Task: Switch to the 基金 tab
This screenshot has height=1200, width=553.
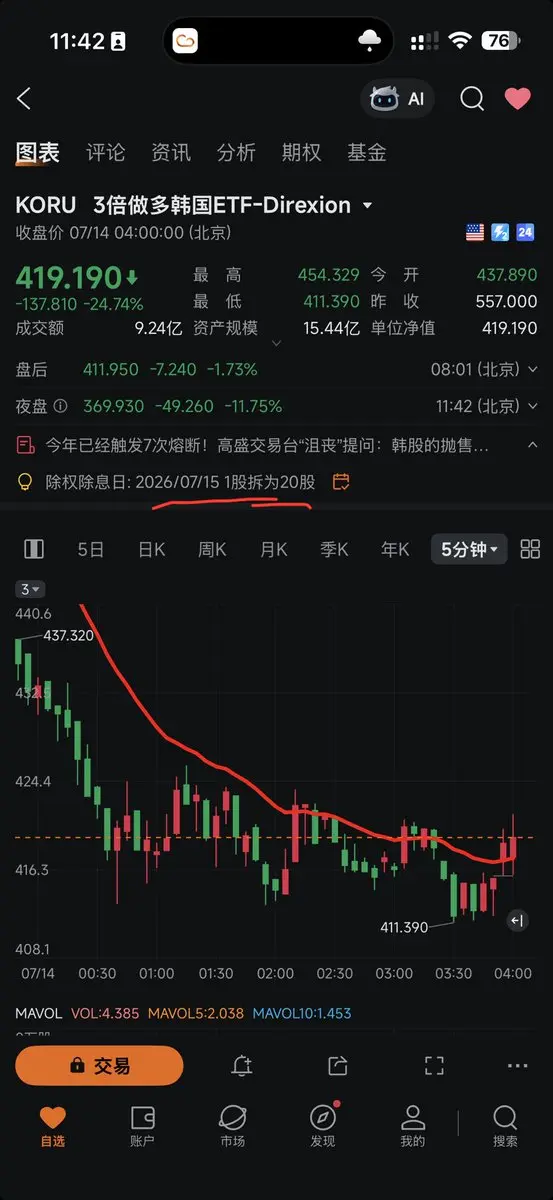Action: pyautogui.click(x=366, y=152)
